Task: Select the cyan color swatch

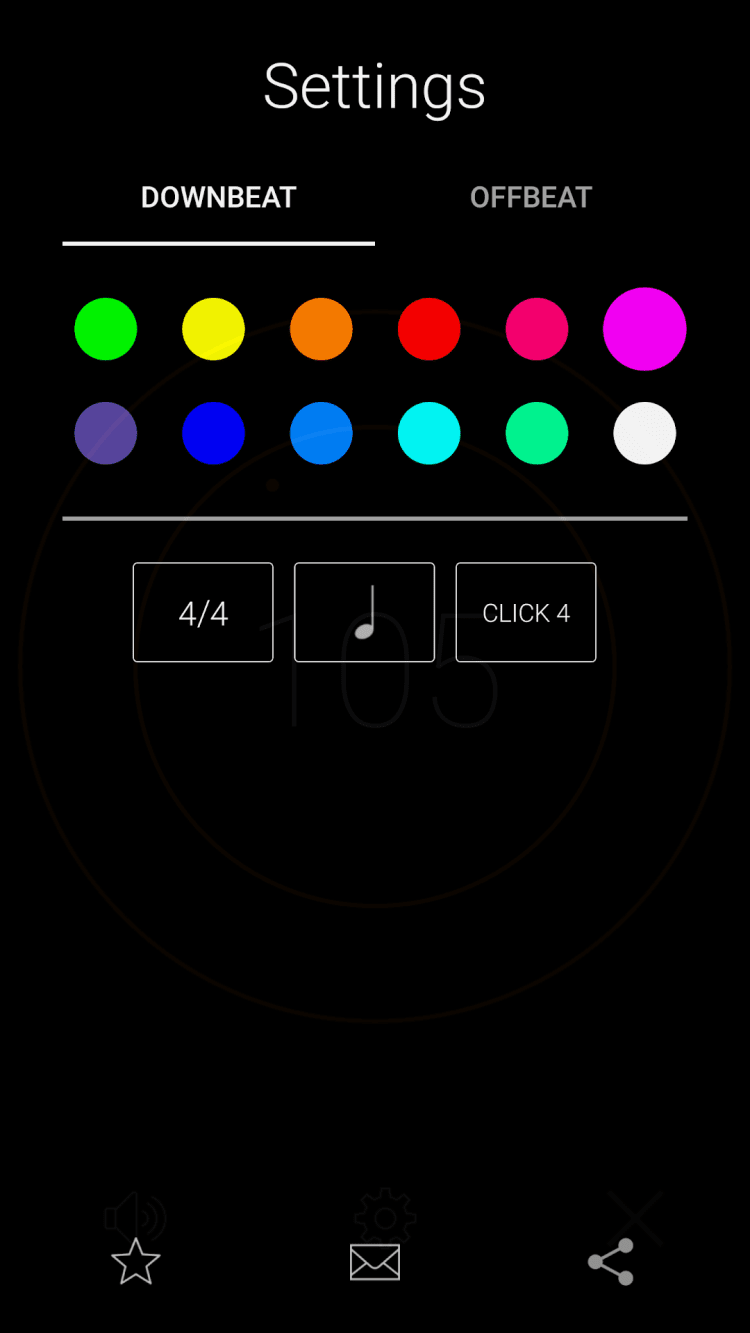Action: click(x=429, y=433)
